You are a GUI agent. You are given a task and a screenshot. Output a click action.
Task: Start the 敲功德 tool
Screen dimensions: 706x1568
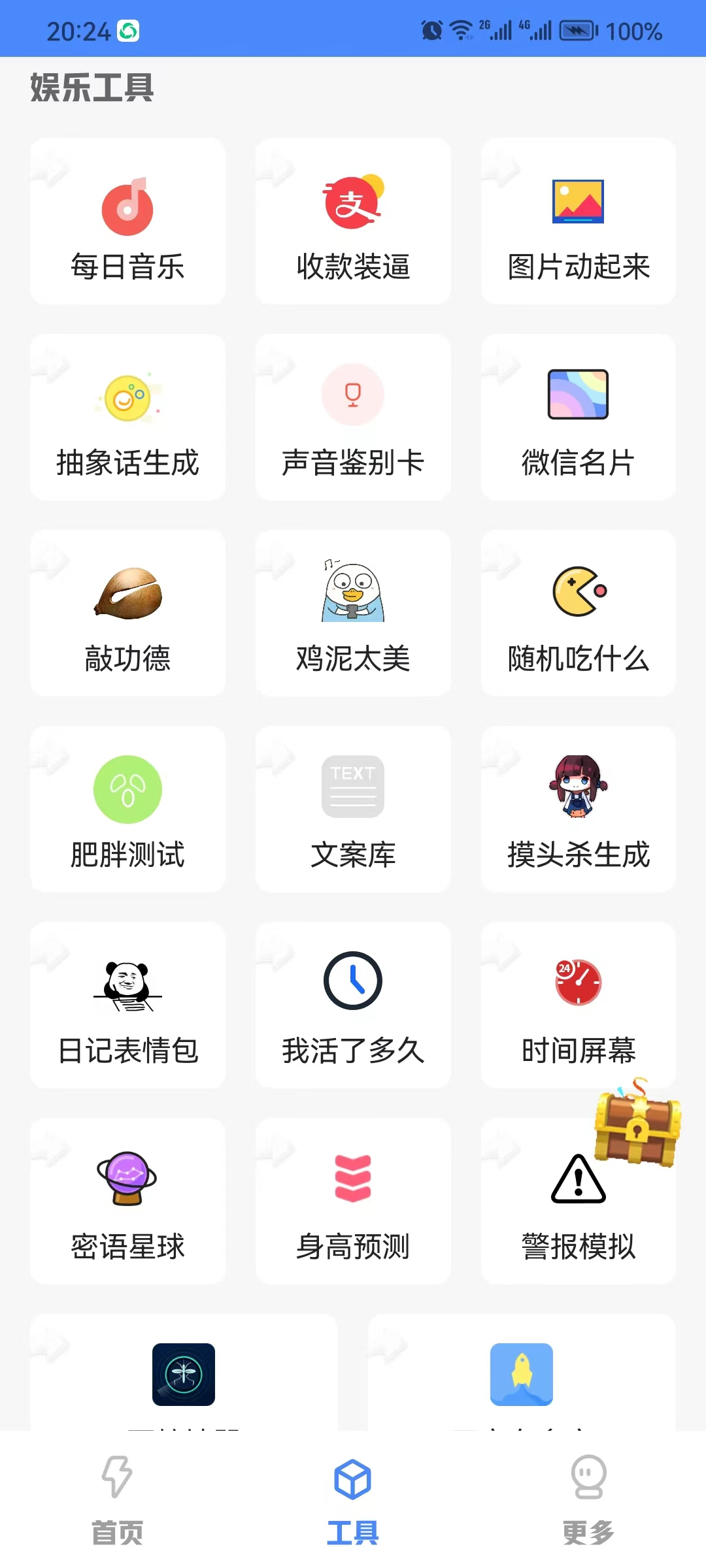click(127, 614)
